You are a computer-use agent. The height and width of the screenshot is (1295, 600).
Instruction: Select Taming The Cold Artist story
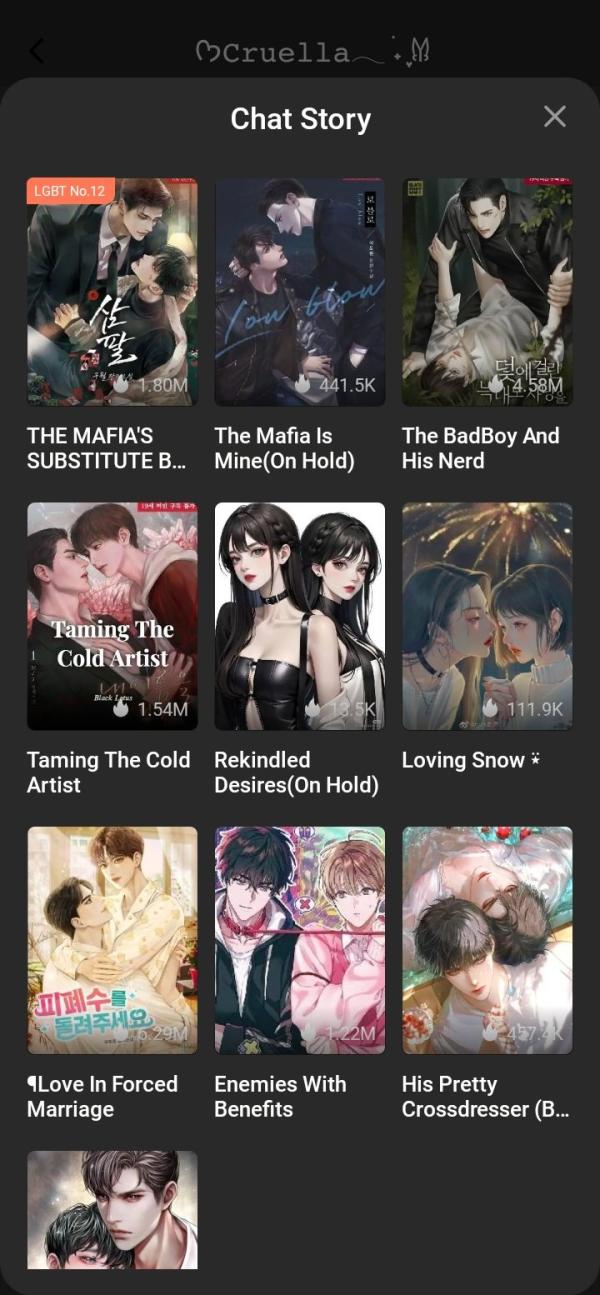(x=112, y=616)
